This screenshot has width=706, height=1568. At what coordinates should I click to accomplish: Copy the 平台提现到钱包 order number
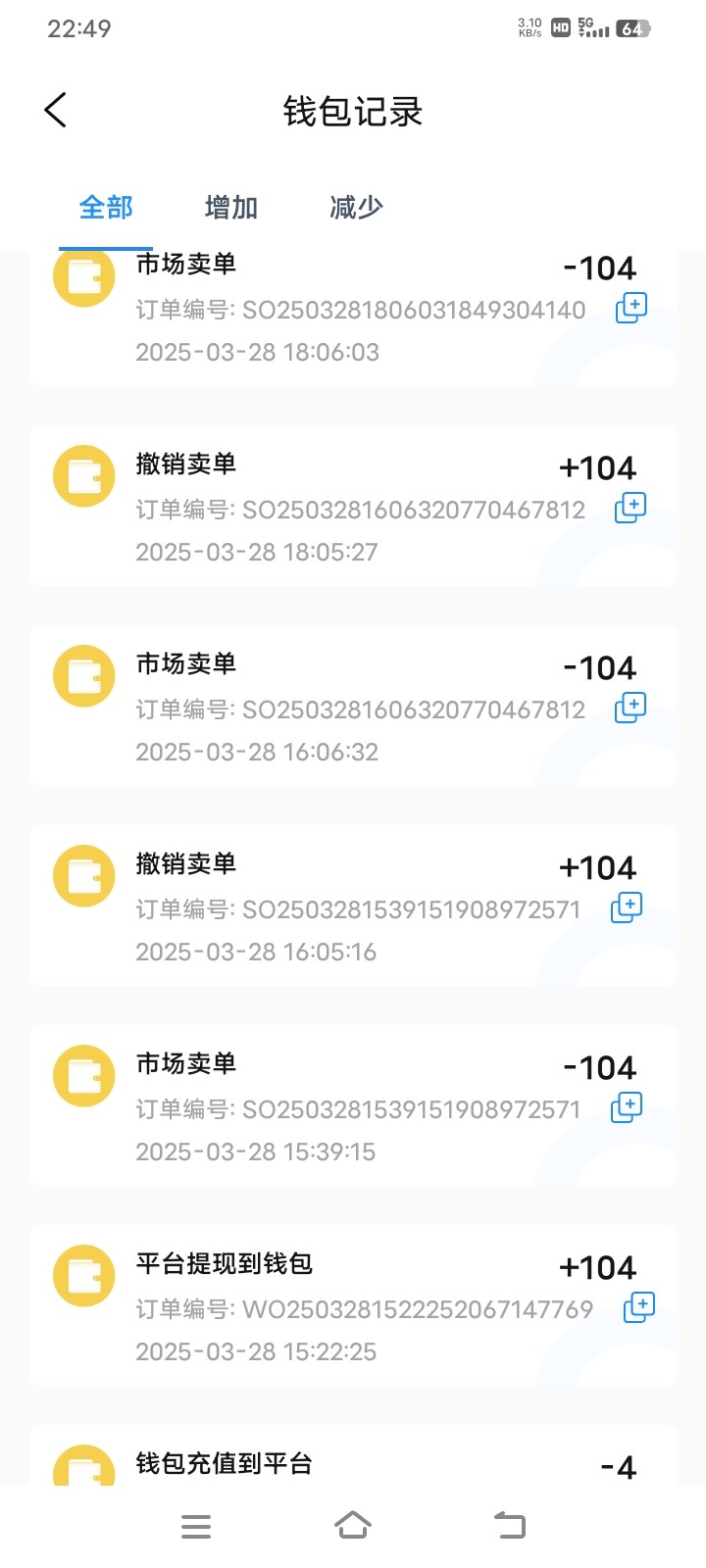[x=639, y=1307]
